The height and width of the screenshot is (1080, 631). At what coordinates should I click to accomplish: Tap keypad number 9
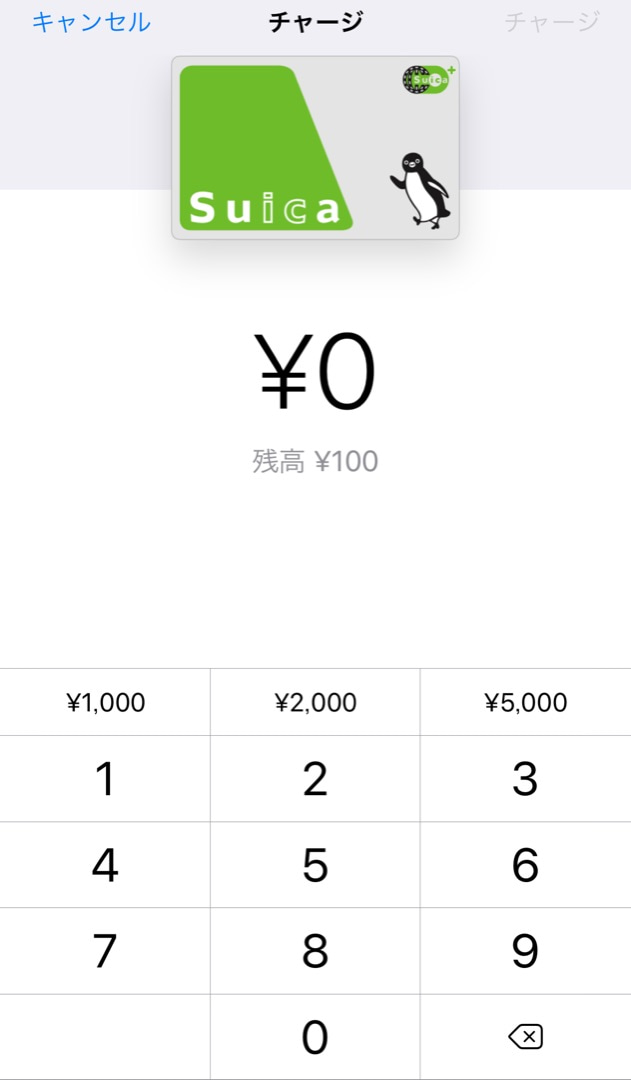[526, 951]
